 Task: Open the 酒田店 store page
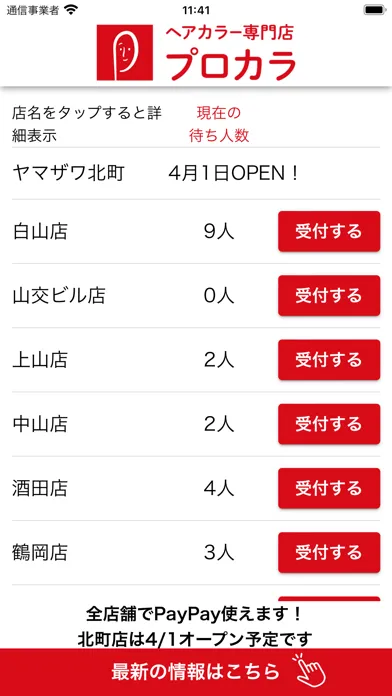[40, 489]
